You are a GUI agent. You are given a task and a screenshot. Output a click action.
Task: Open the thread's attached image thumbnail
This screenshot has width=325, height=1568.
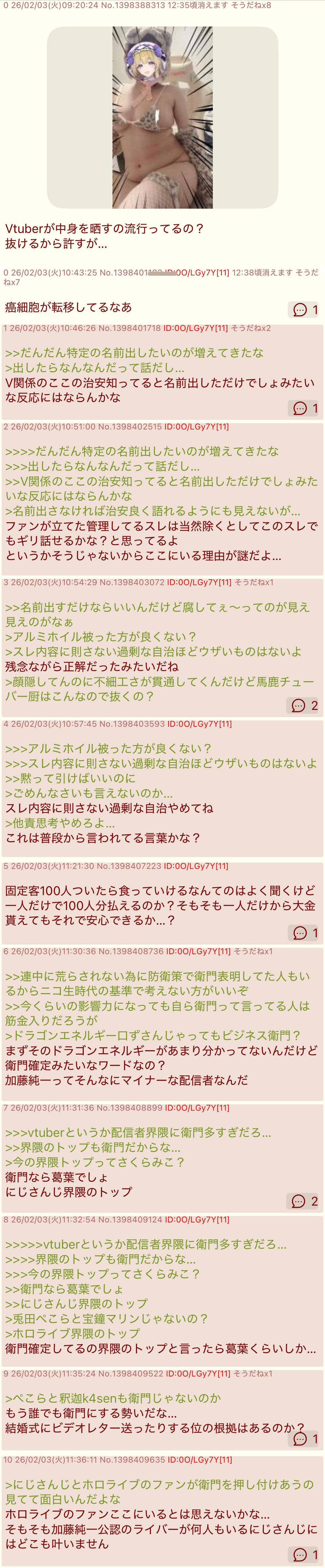coord(162,118)
